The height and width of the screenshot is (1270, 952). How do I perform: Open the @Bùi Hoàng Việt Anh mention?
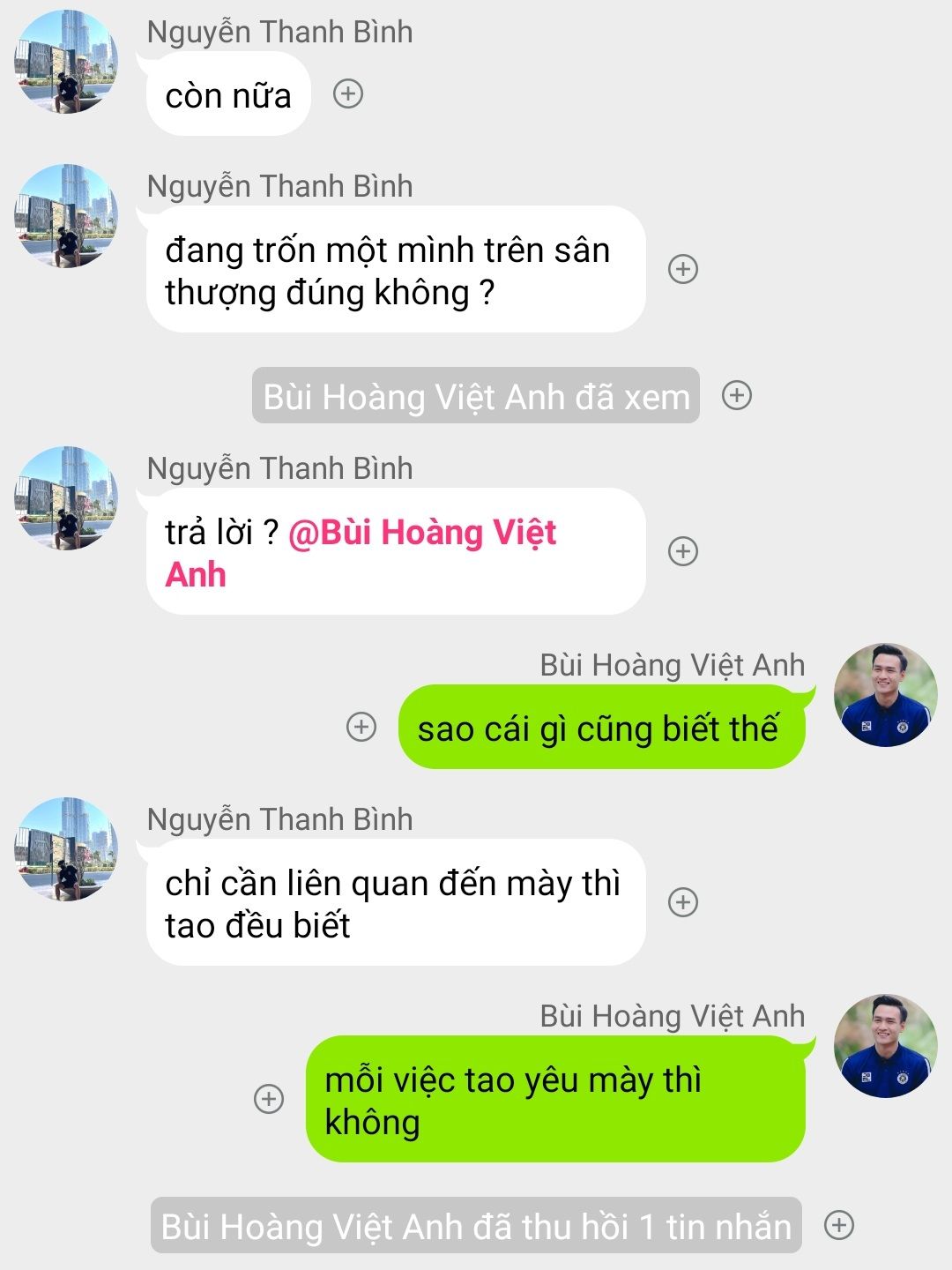423,534
